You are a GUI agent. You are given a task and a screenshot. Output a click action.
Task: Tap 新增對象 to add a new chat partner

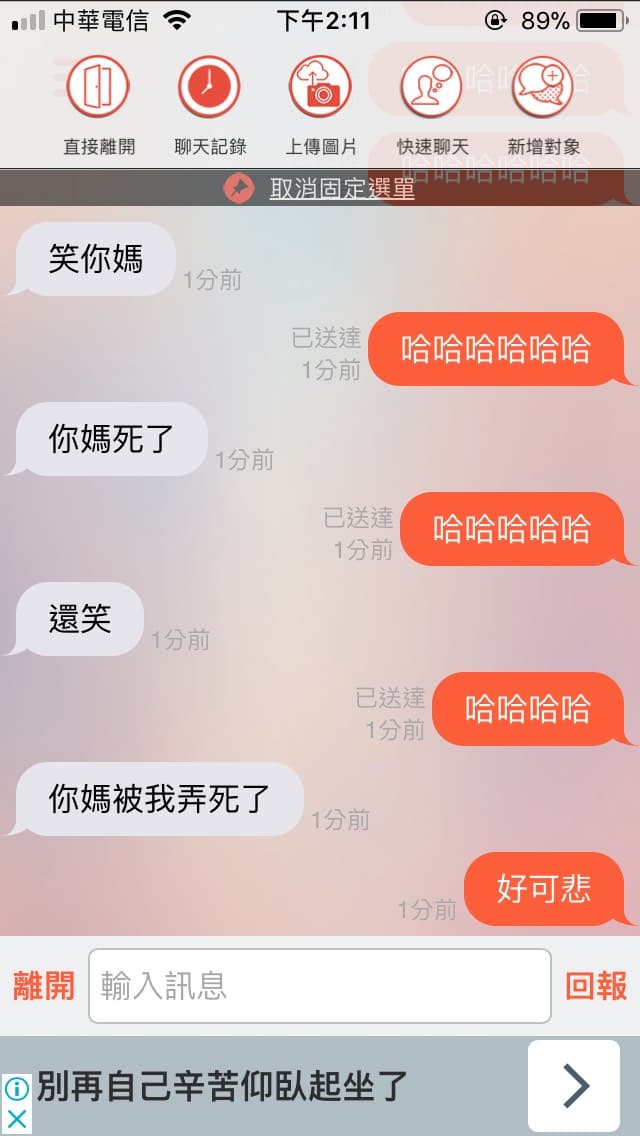coord(543,88)
